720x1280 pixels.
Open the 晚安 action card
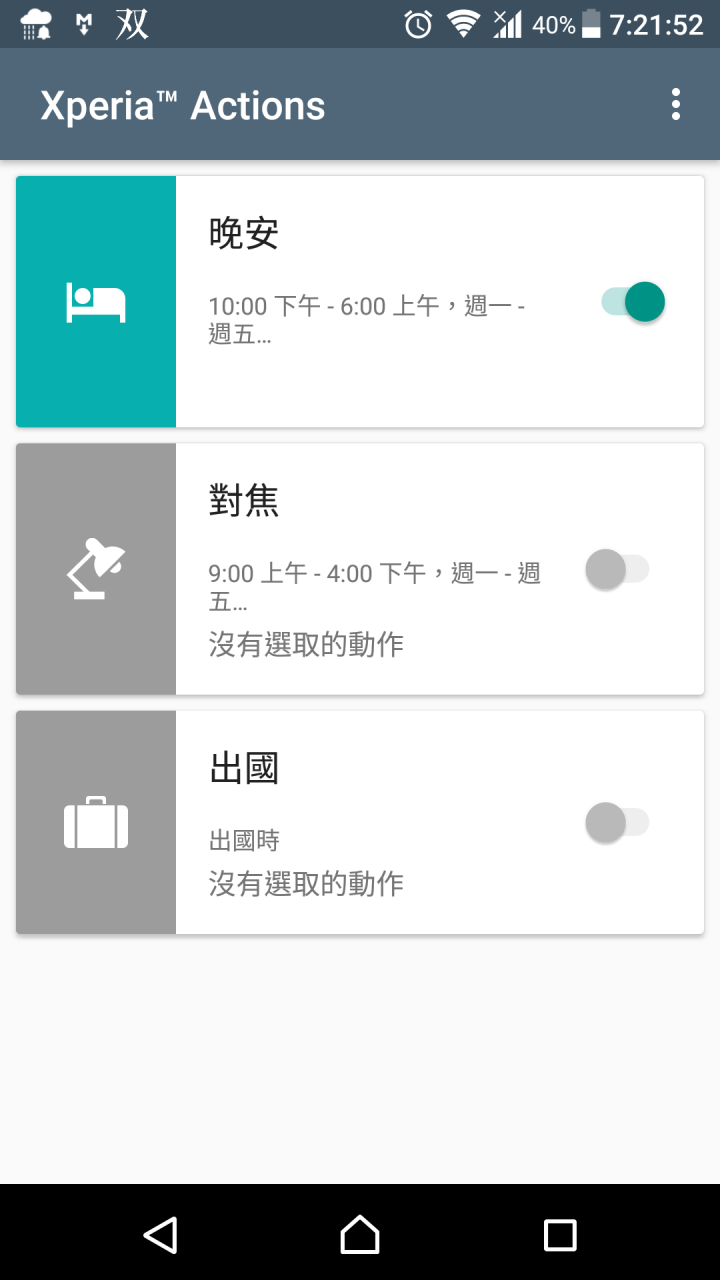360,301
